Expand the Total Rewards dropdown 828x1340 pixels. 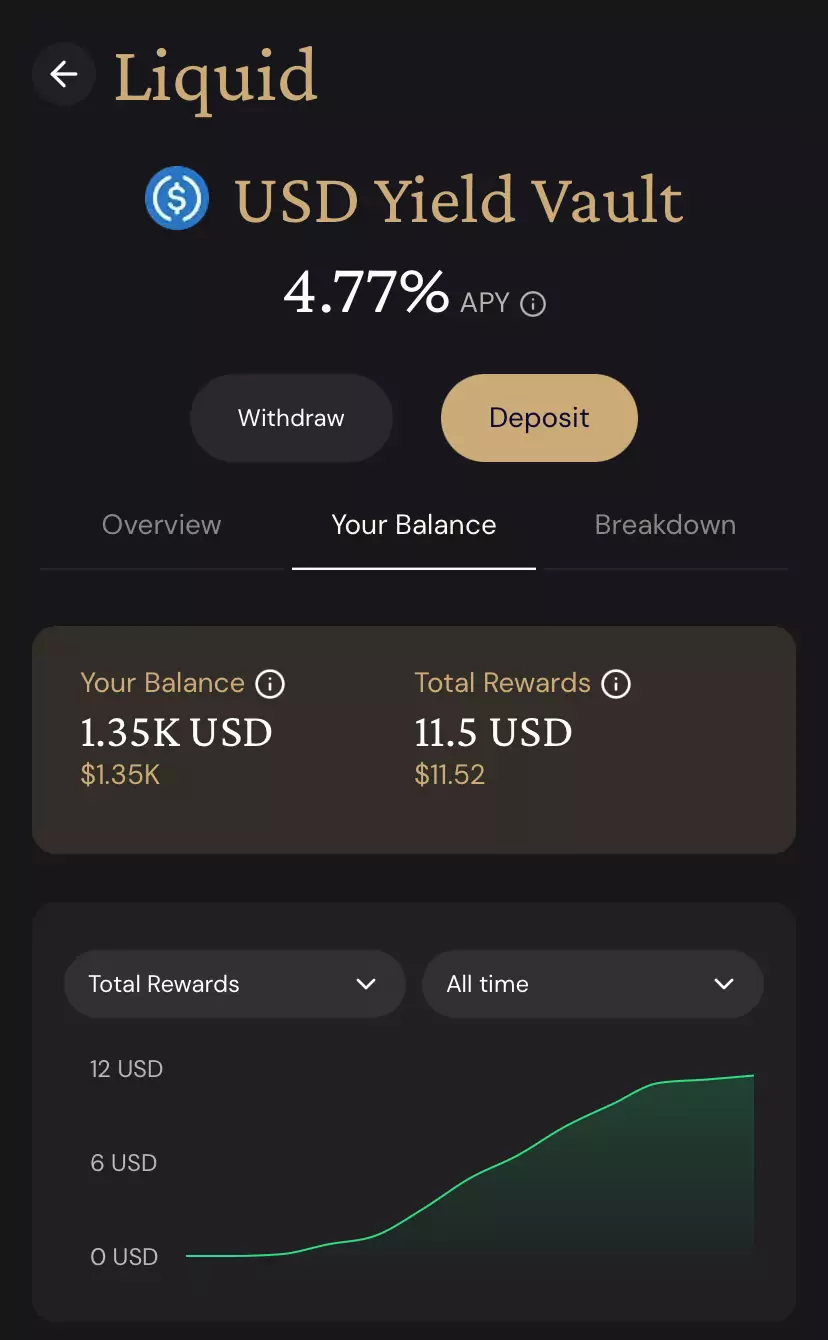click(234, 984)
